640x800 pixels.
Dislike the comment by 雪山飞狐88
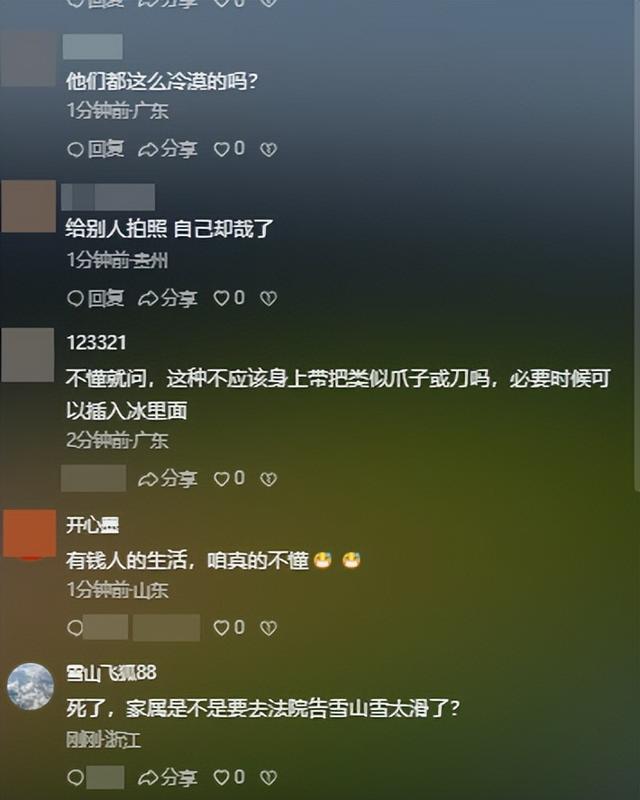coord(268,777)
